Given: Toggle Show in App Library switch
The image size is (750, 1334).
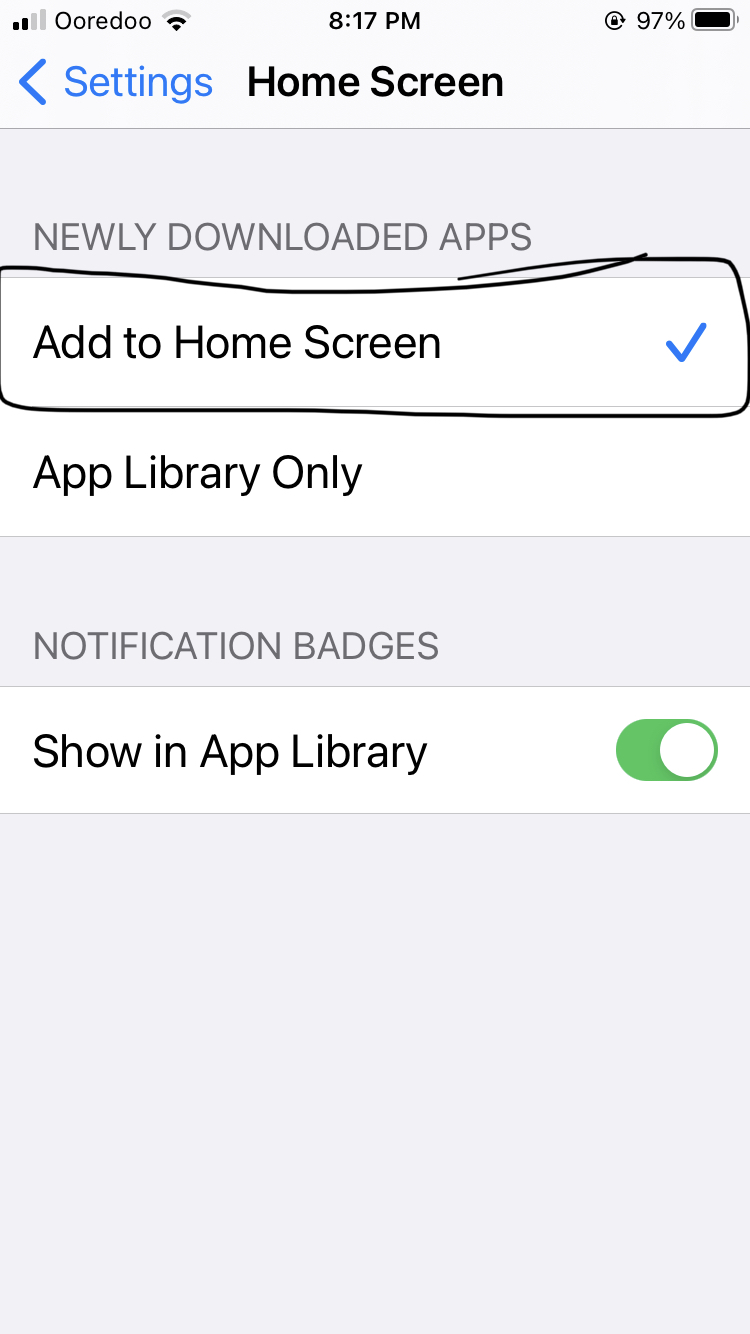Looking at the screenshot, I should [667, 750].
